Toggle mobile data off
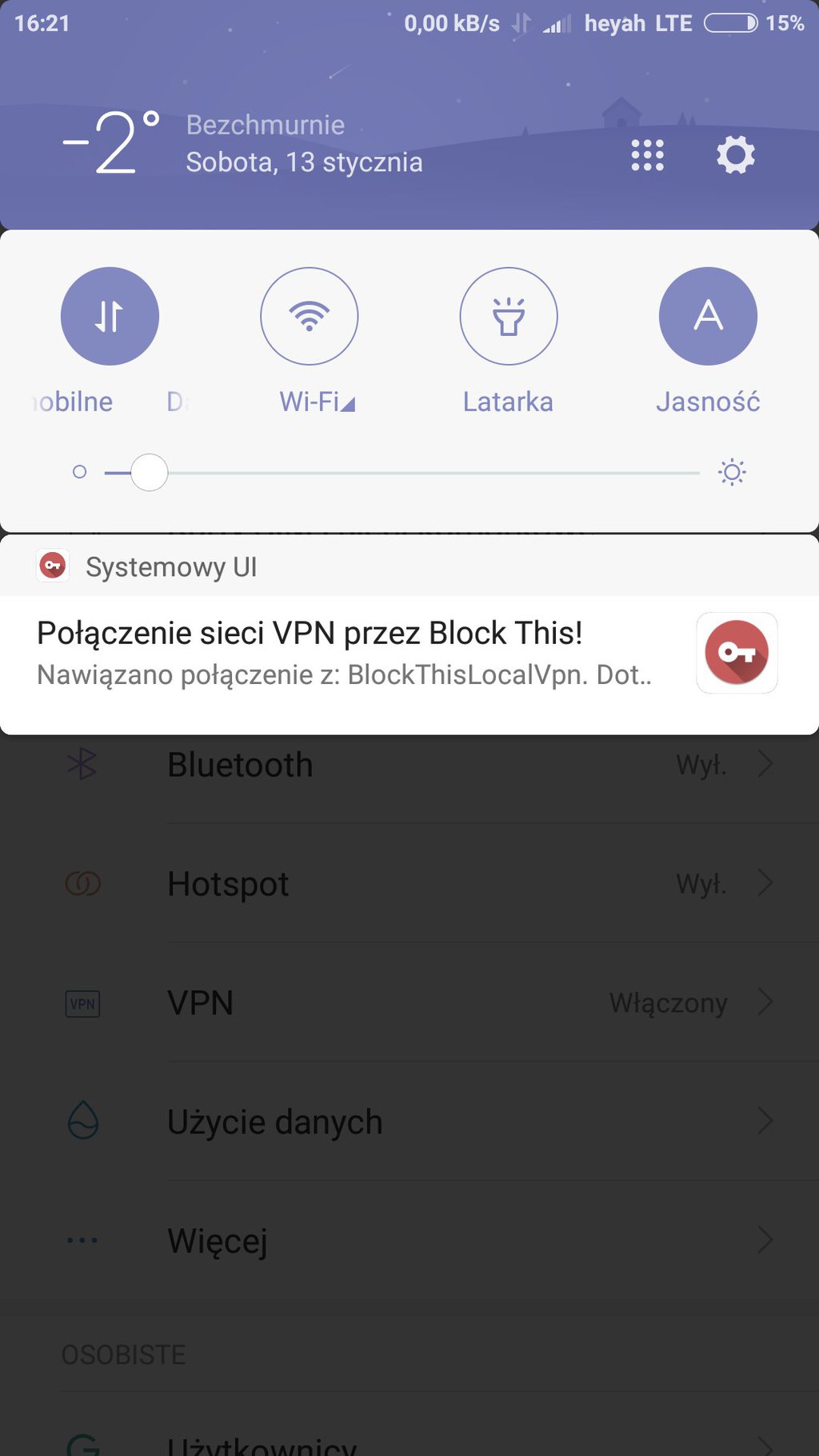 [110, 316]
